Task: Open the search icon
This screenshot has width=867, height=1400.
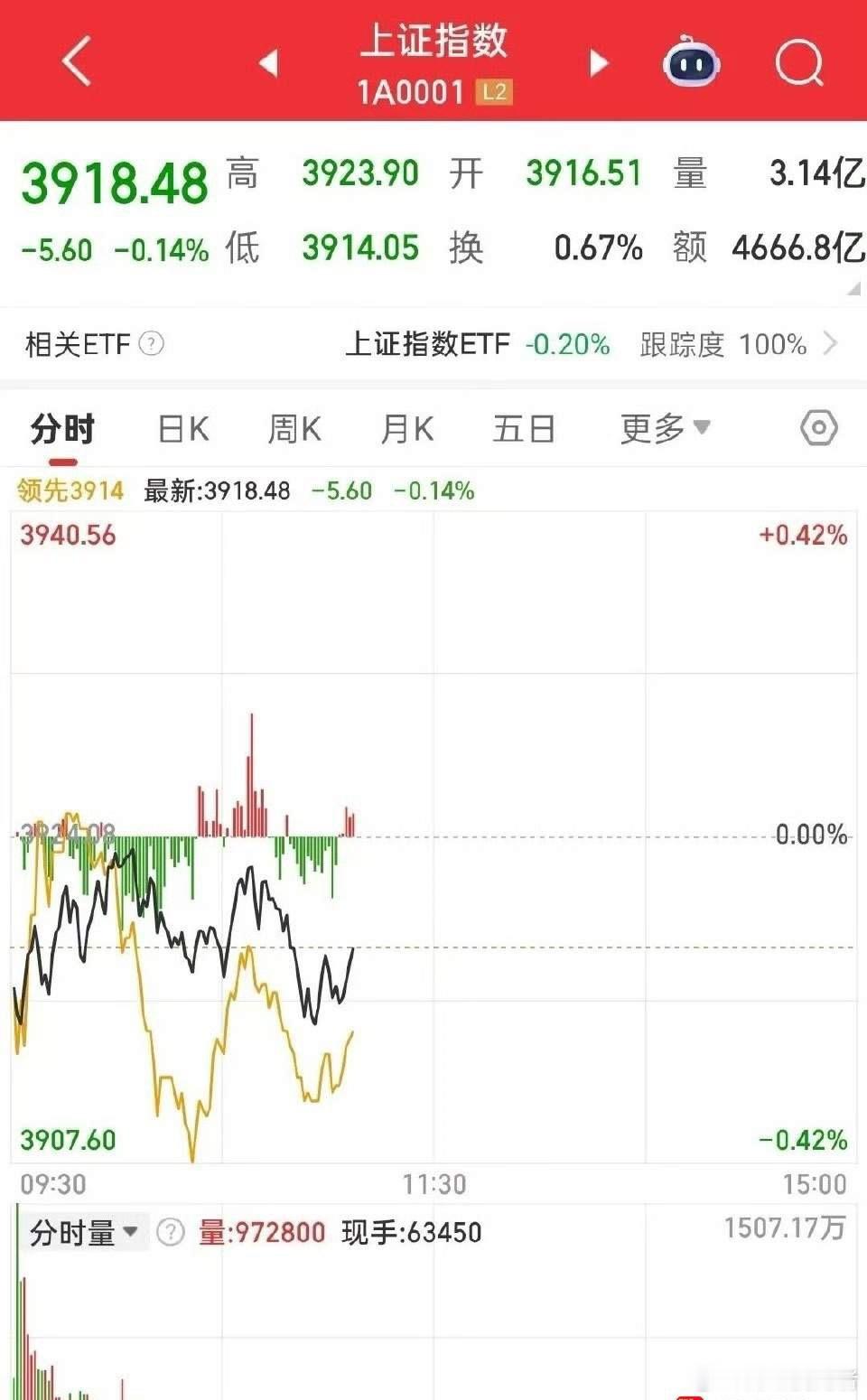Action: point(797,61)
